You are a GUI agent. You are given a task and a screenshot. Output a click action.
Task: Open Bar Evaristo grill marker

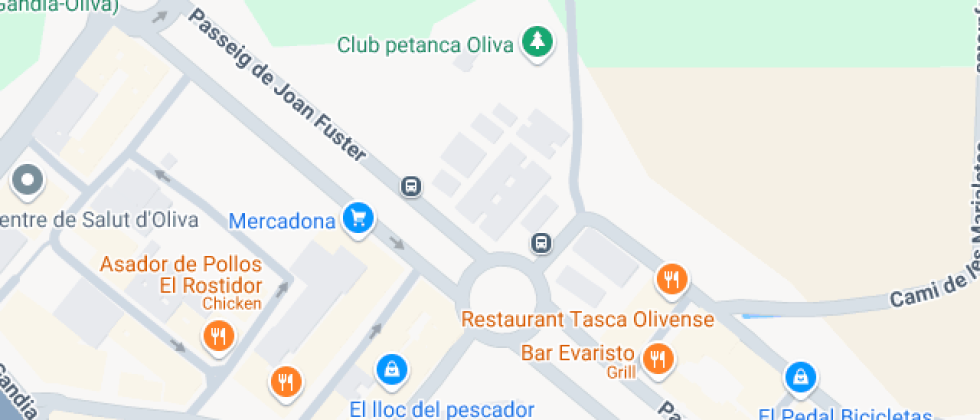(657, 357)
